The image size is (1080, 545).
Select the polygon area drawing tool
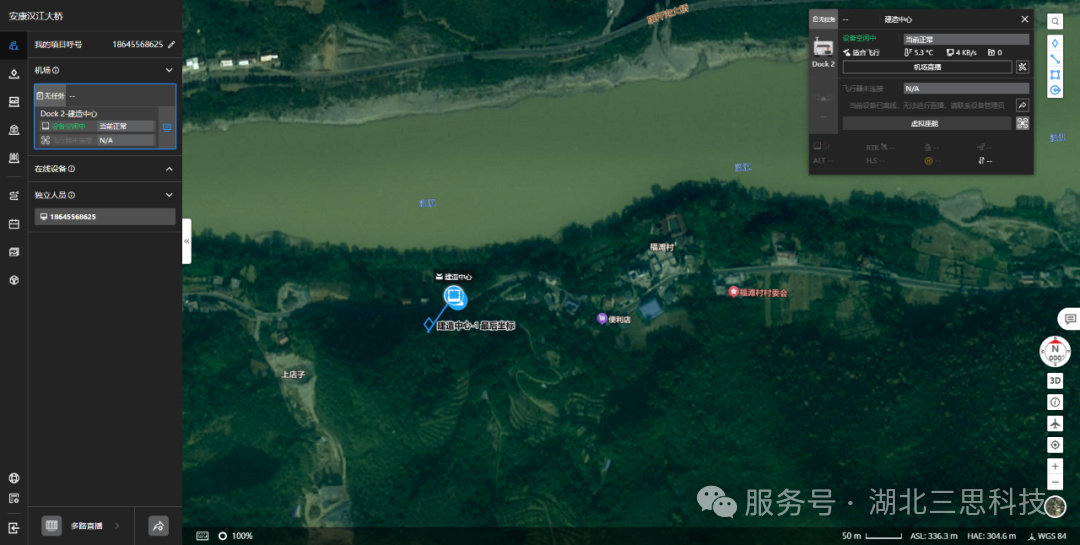coord(1055,74)
